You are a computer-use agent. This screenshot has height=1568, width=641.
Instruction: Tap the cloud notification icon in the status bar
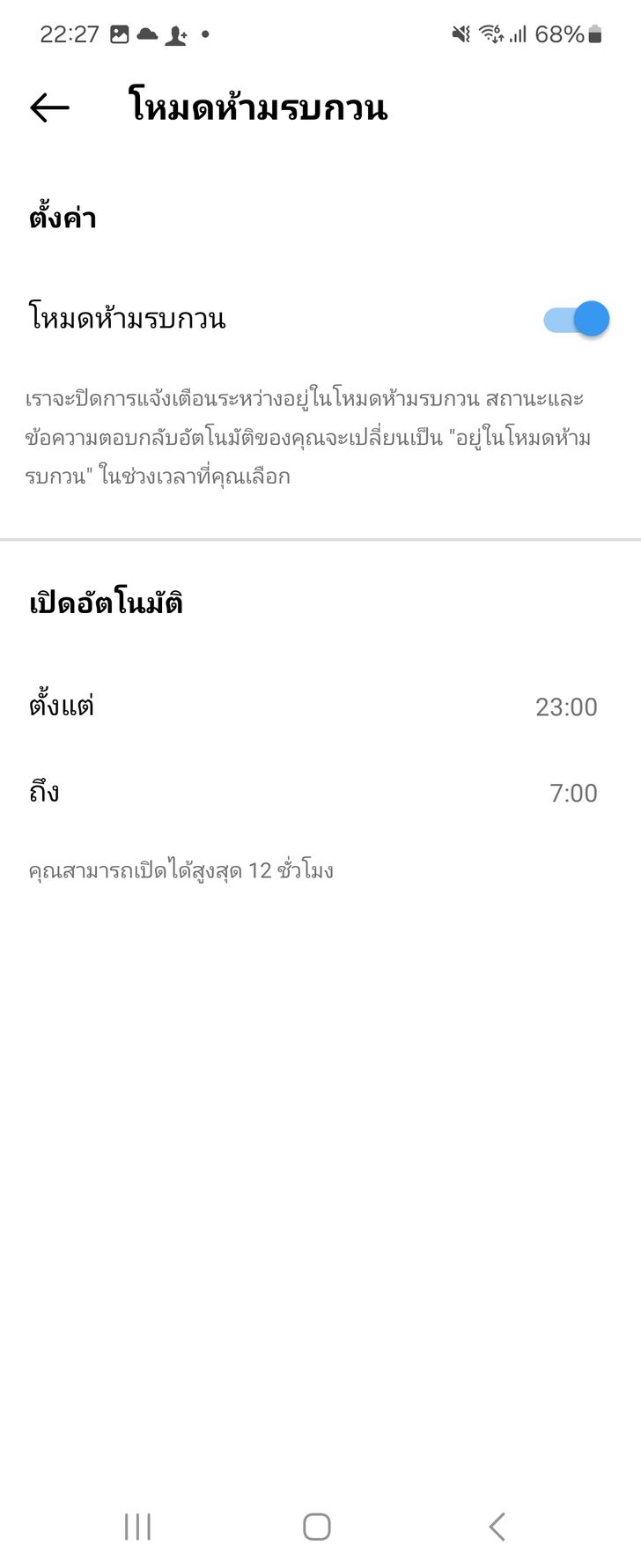tap(146, 34)
